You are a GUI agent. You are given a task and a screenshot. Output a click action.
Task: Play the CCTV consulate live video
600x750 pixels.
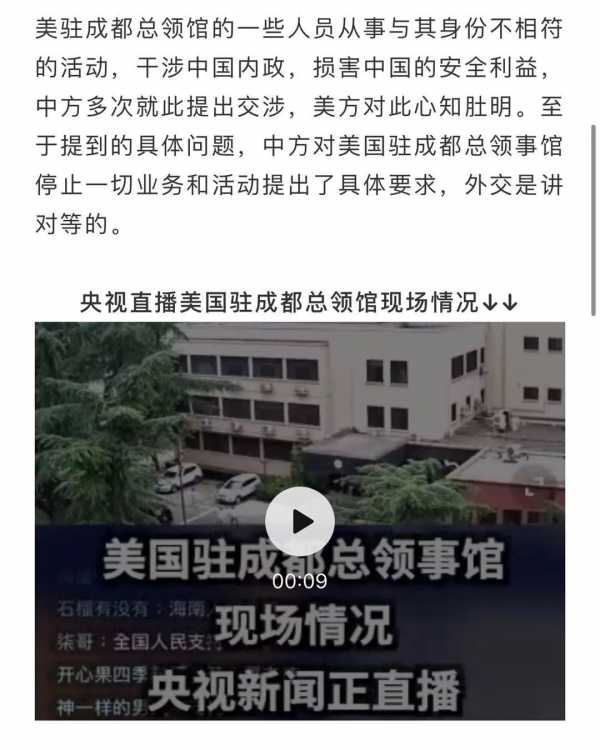[x=300, y=521]
